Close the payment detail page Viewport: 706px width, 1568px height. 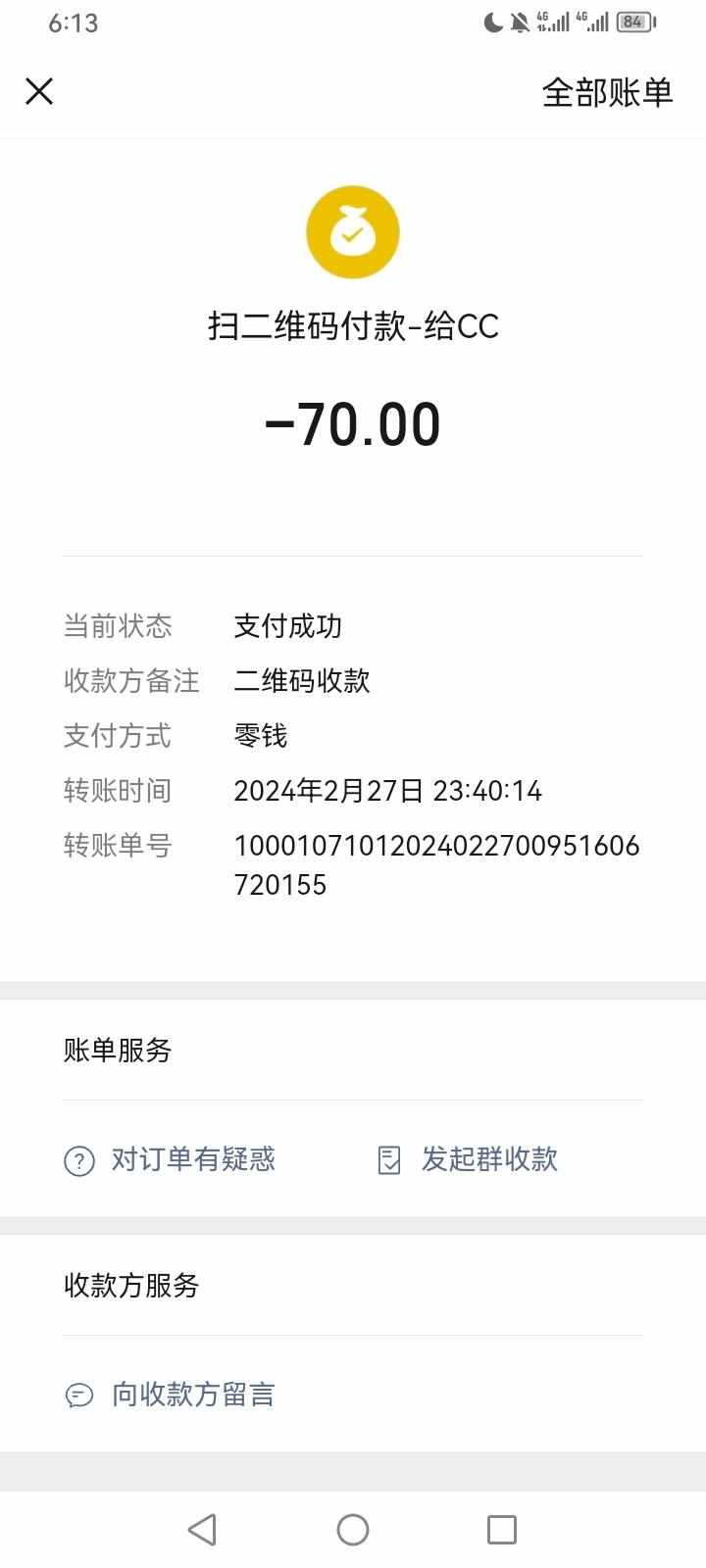(x=39, y=91)
